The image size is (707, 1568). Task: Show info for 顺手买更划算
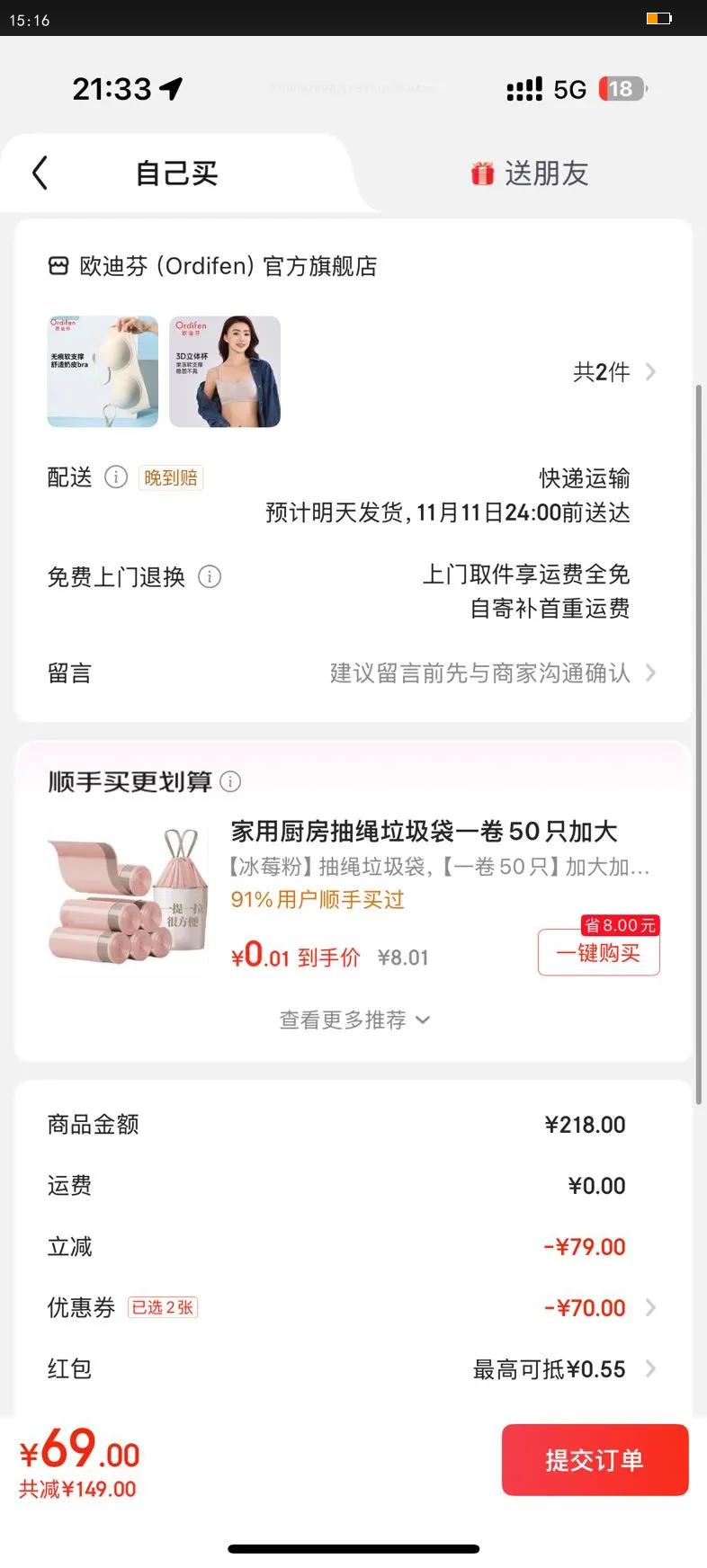[x=230, y=781]
